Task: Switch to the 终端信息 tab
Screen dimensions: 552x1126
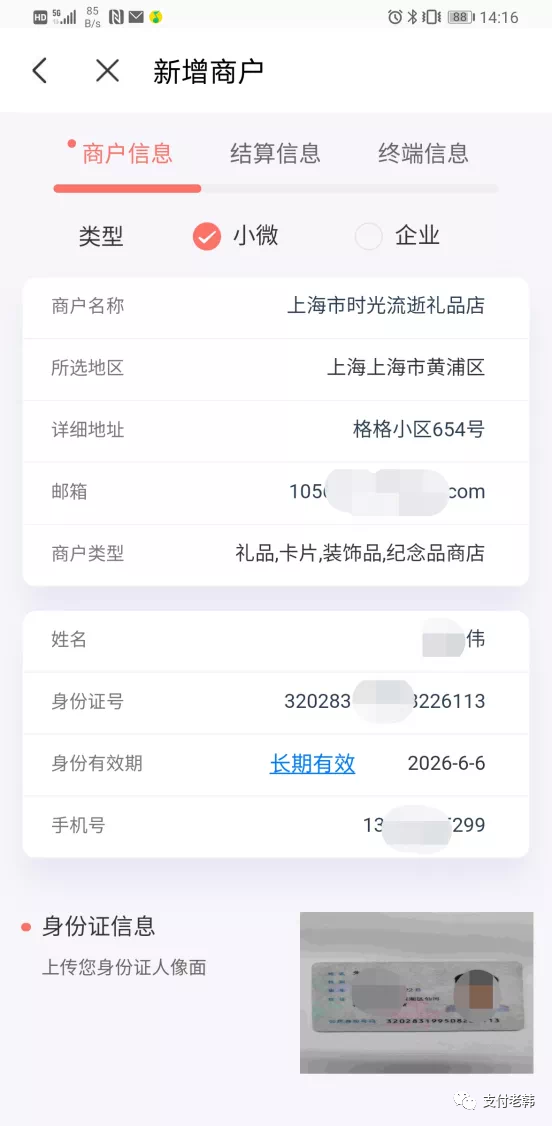Action: (x=424, y=153)
